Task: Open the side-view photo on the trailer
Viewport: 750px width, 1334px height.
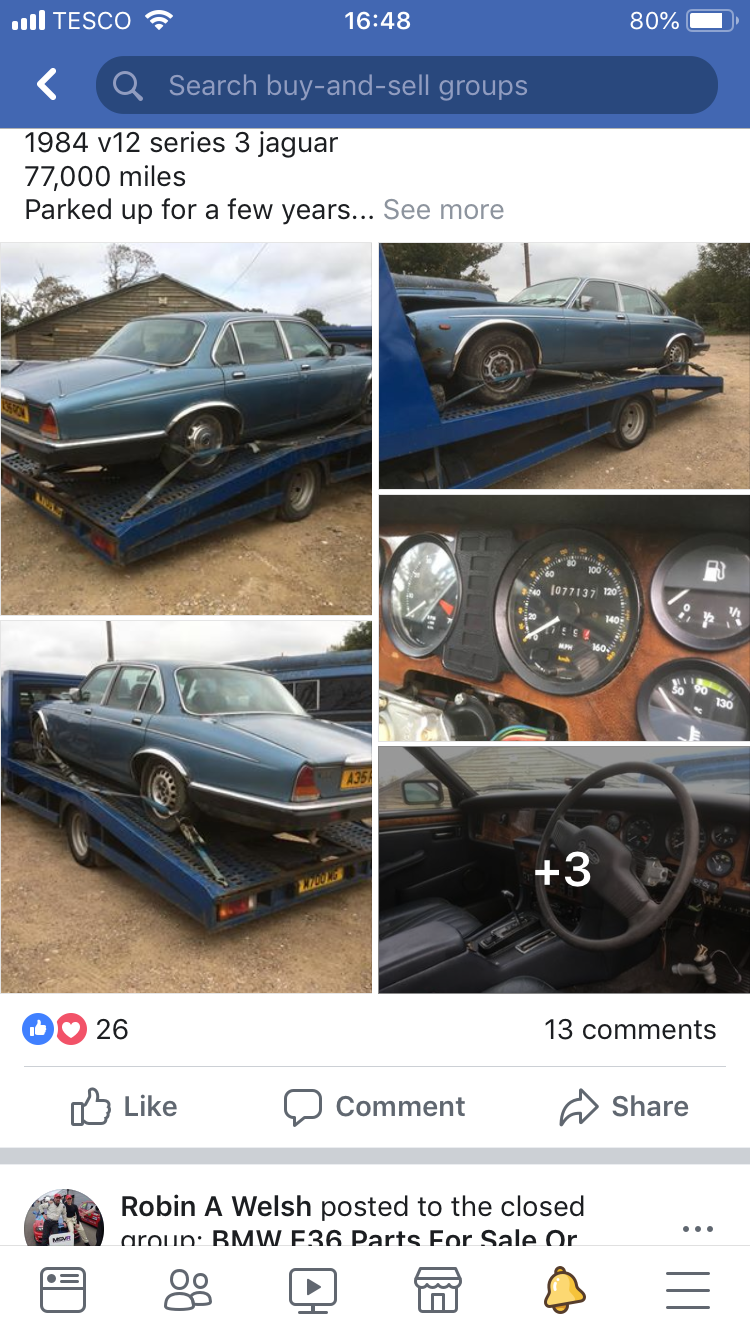Action: [x=564, y=365]
